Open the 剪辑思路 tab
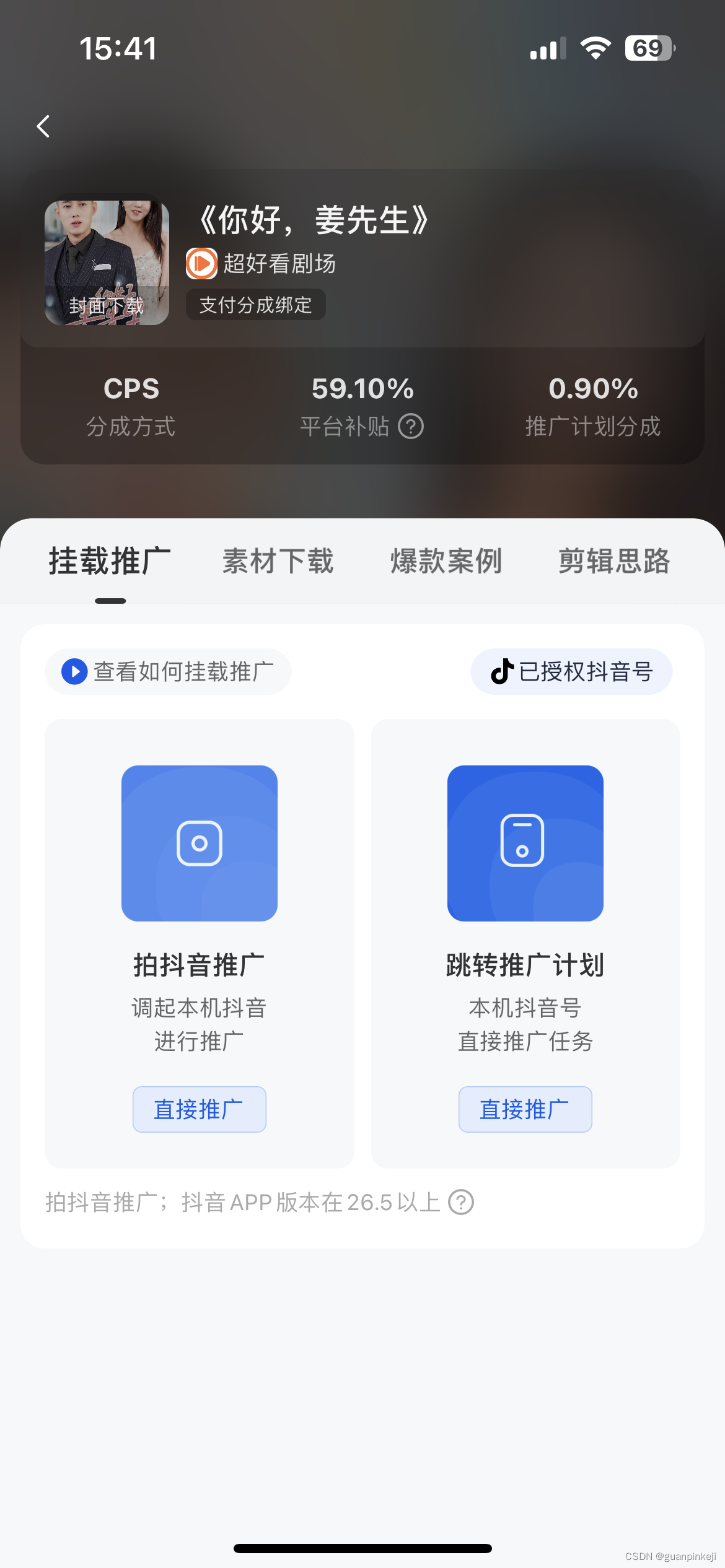This screenshot has height=1568, width=725. (614, 561)
